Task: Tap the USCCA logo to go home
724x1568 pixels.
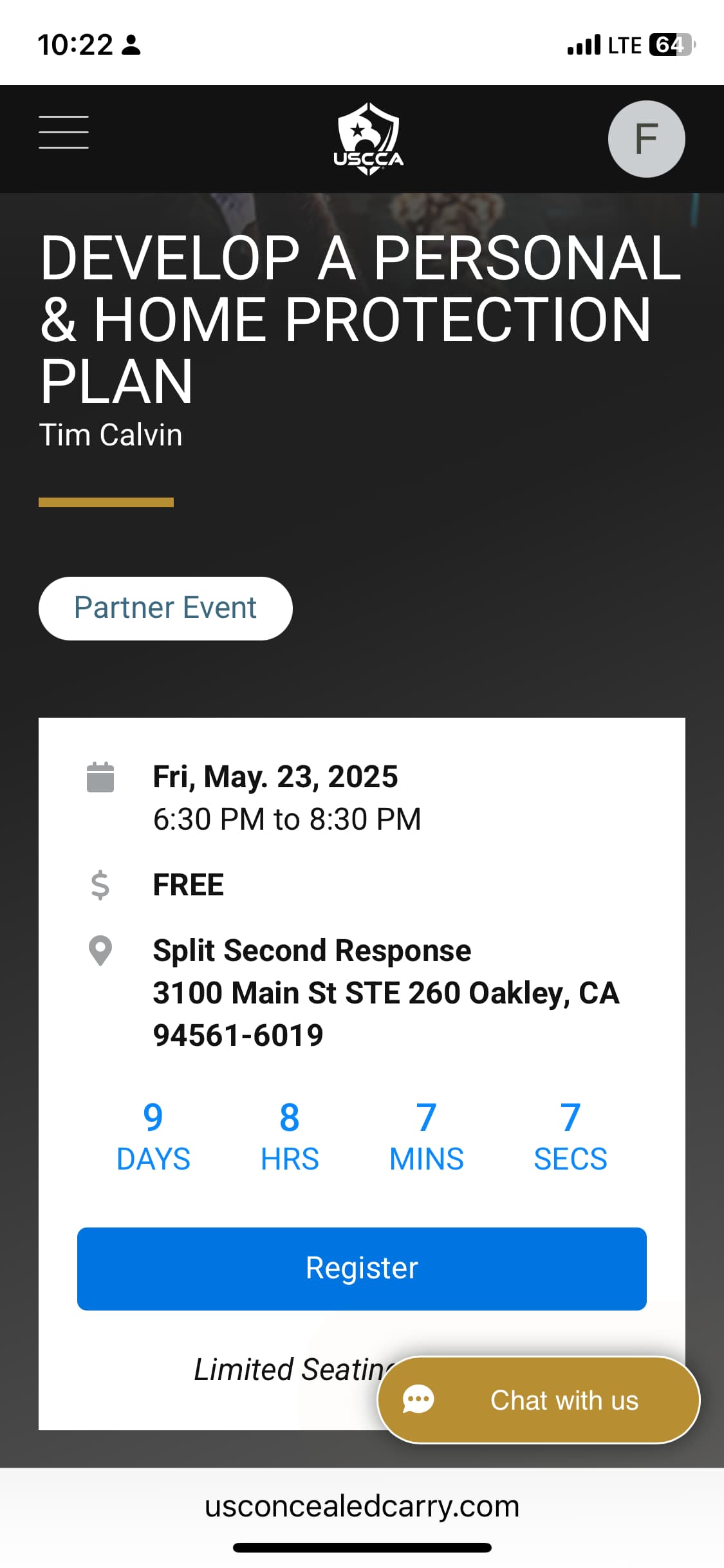Action: click(368, 139)
